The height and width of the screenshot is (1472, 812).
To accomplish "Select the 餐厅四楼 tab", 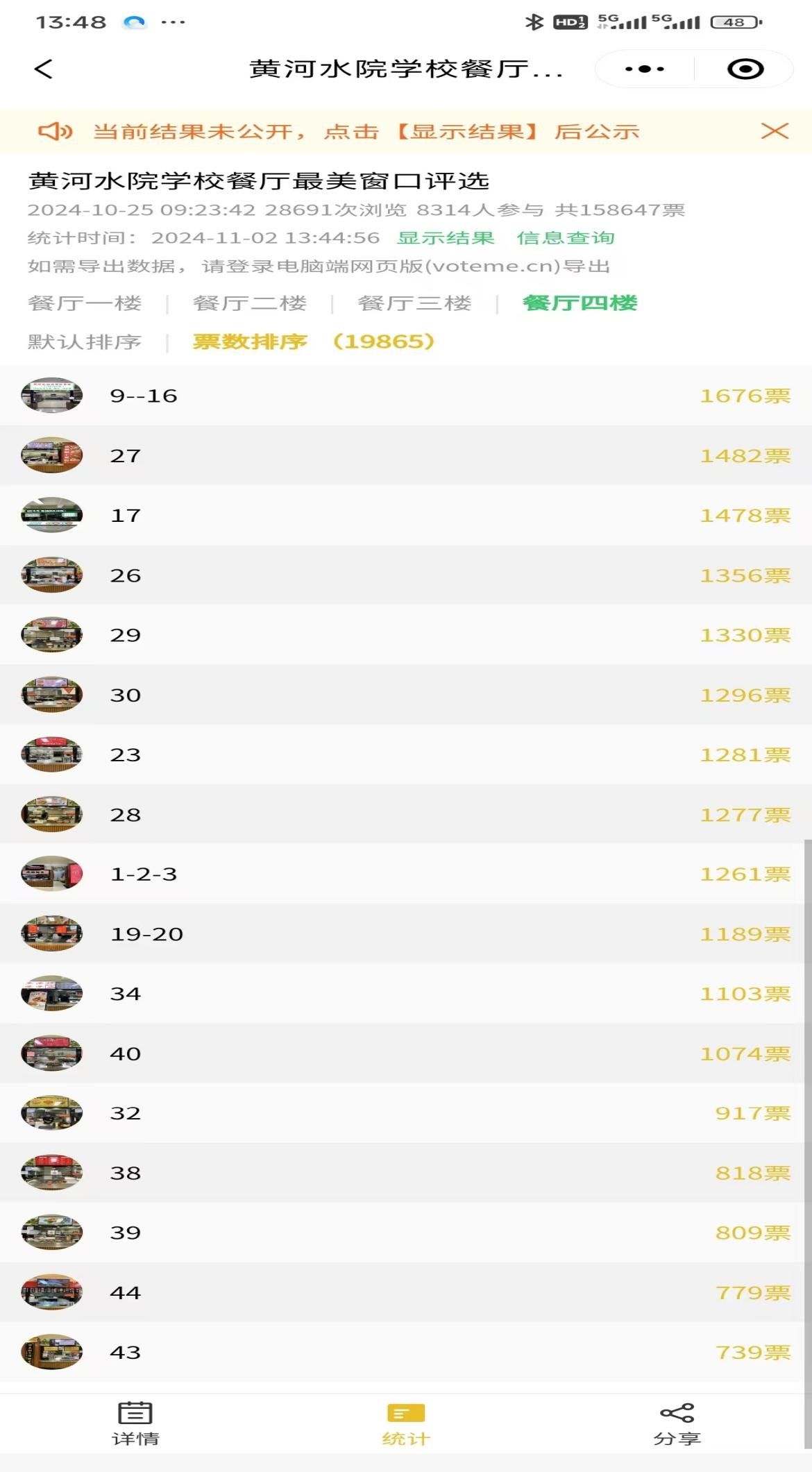I will 580,303.
